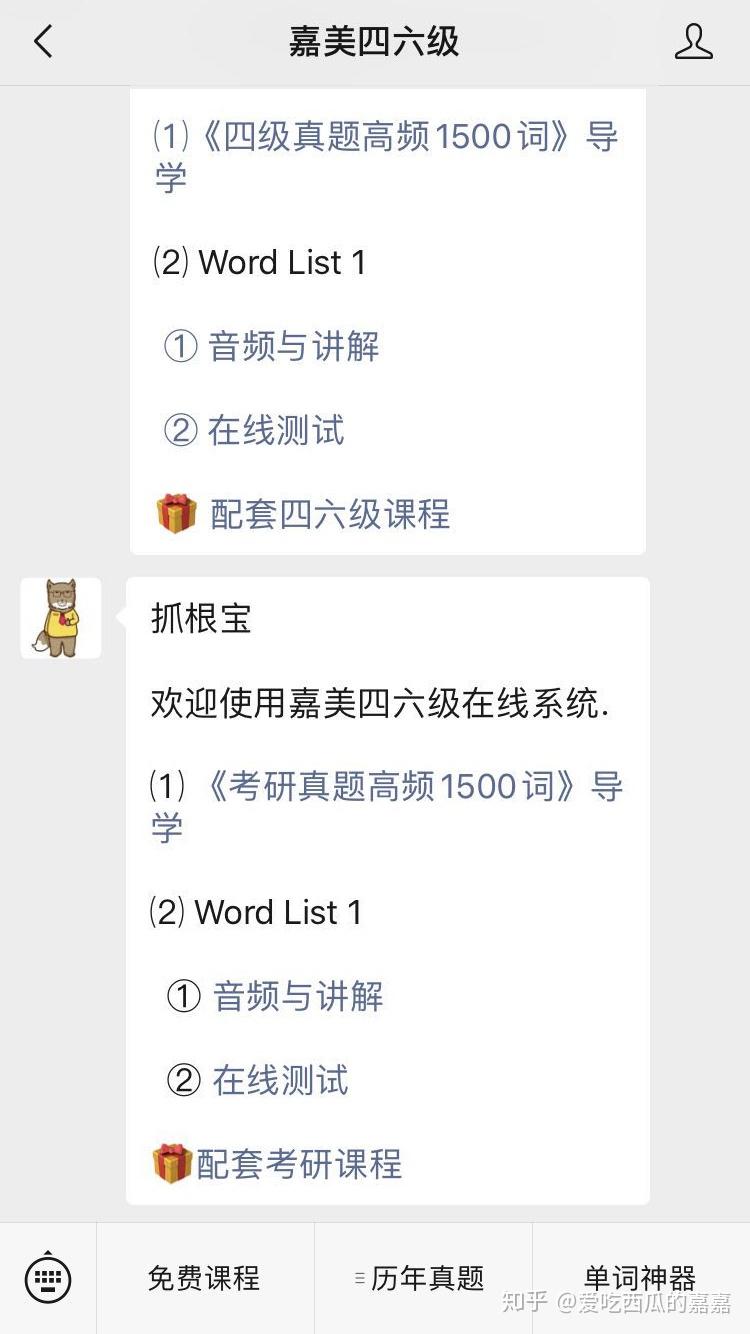Open the account profile icon

tap(693, 42)
